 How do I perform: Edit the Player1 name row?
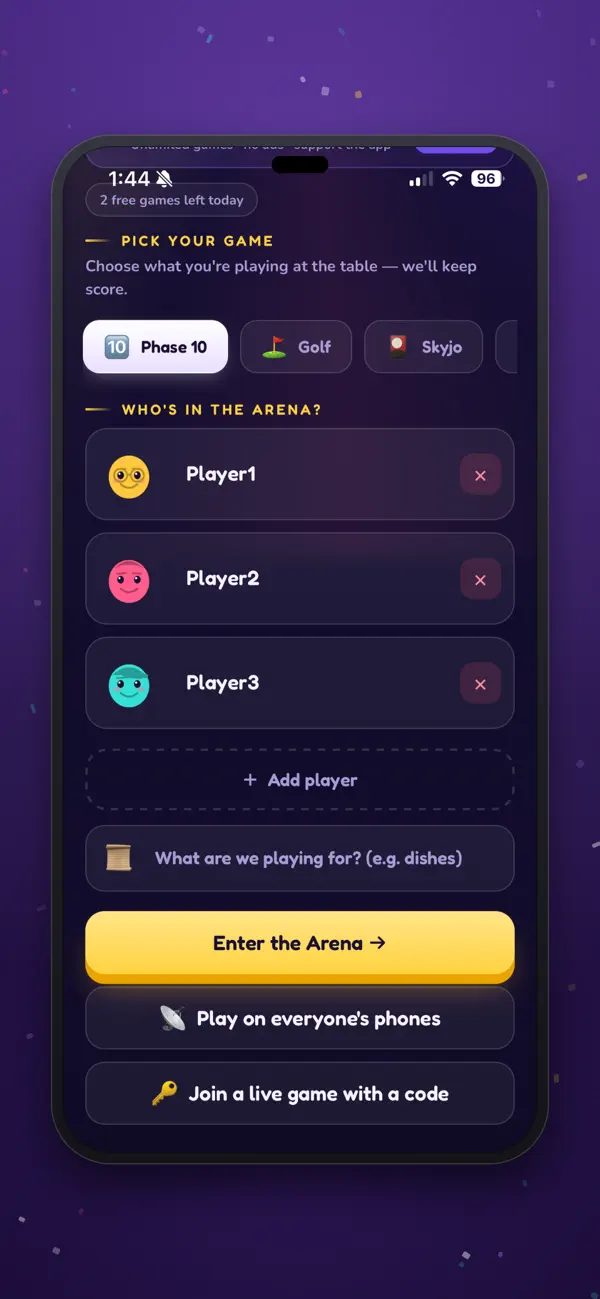pyautogui.click(x=300, y=475)
